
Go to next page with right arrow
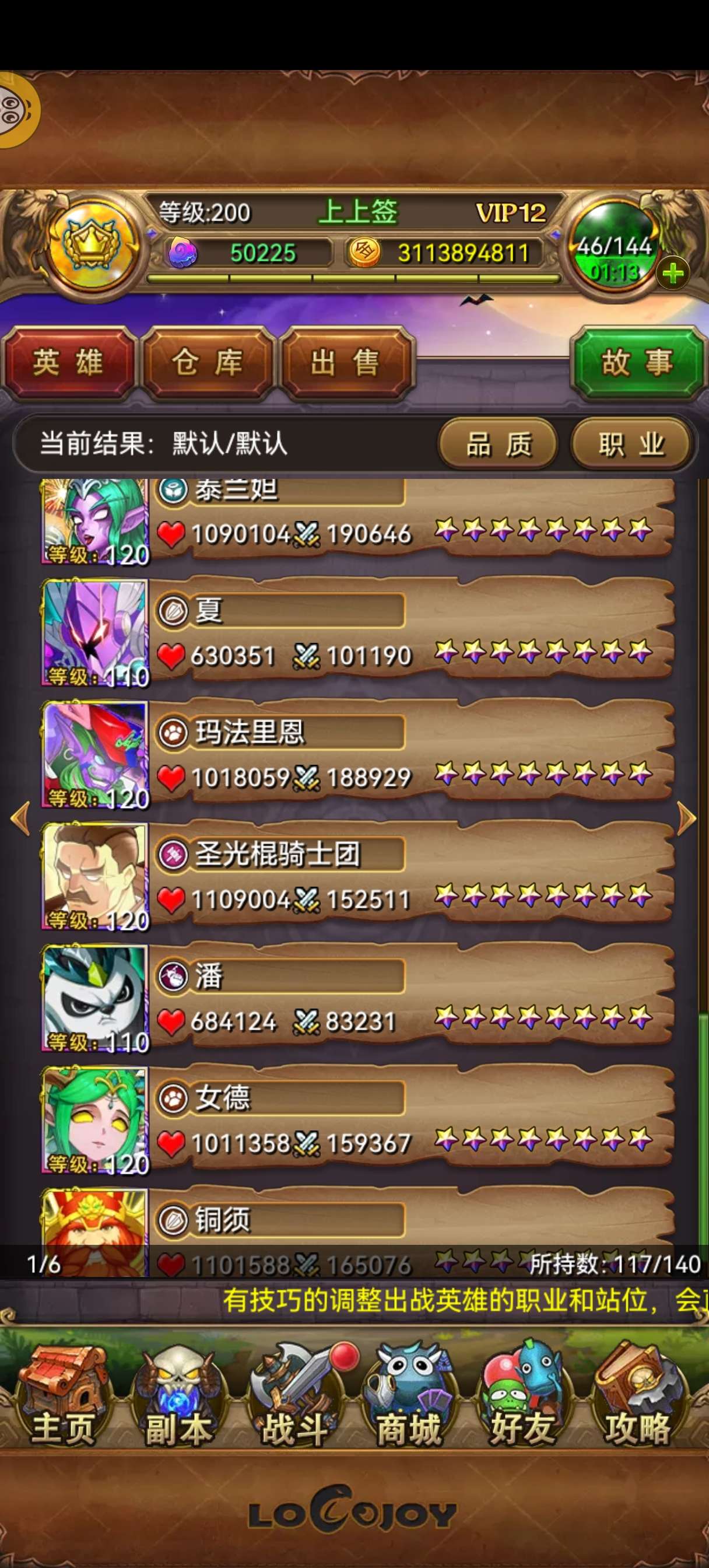coord(686,818)
